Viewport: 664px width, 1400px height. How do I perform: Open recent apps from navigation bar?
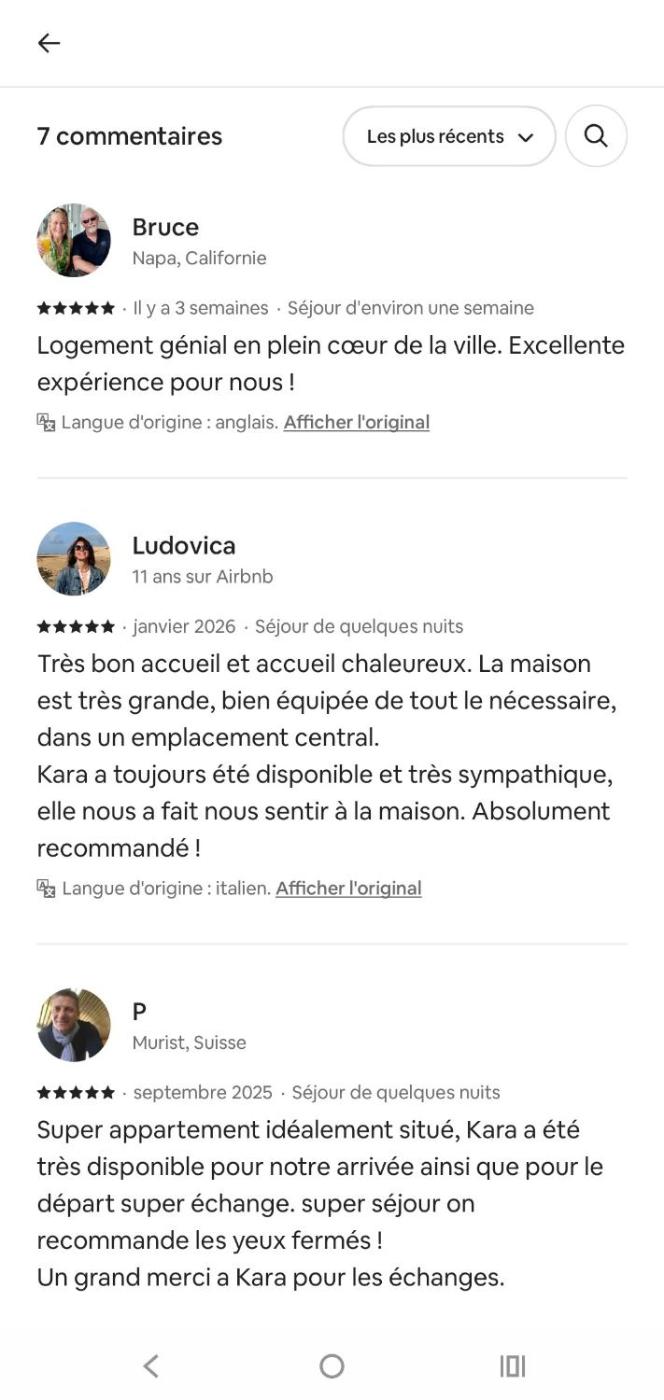pos(512,1366)
